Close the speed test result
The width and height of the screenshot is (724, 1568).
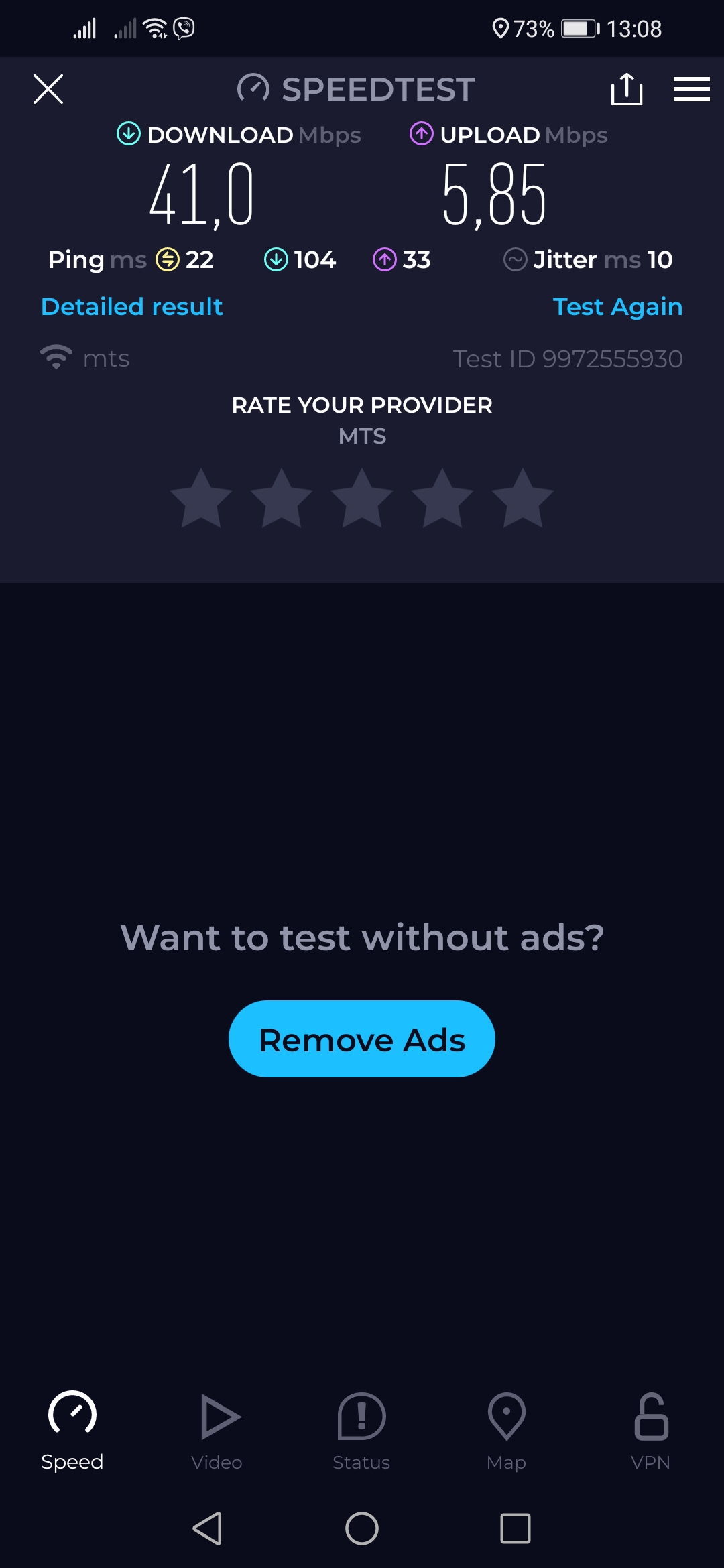[x=48, y=89]
